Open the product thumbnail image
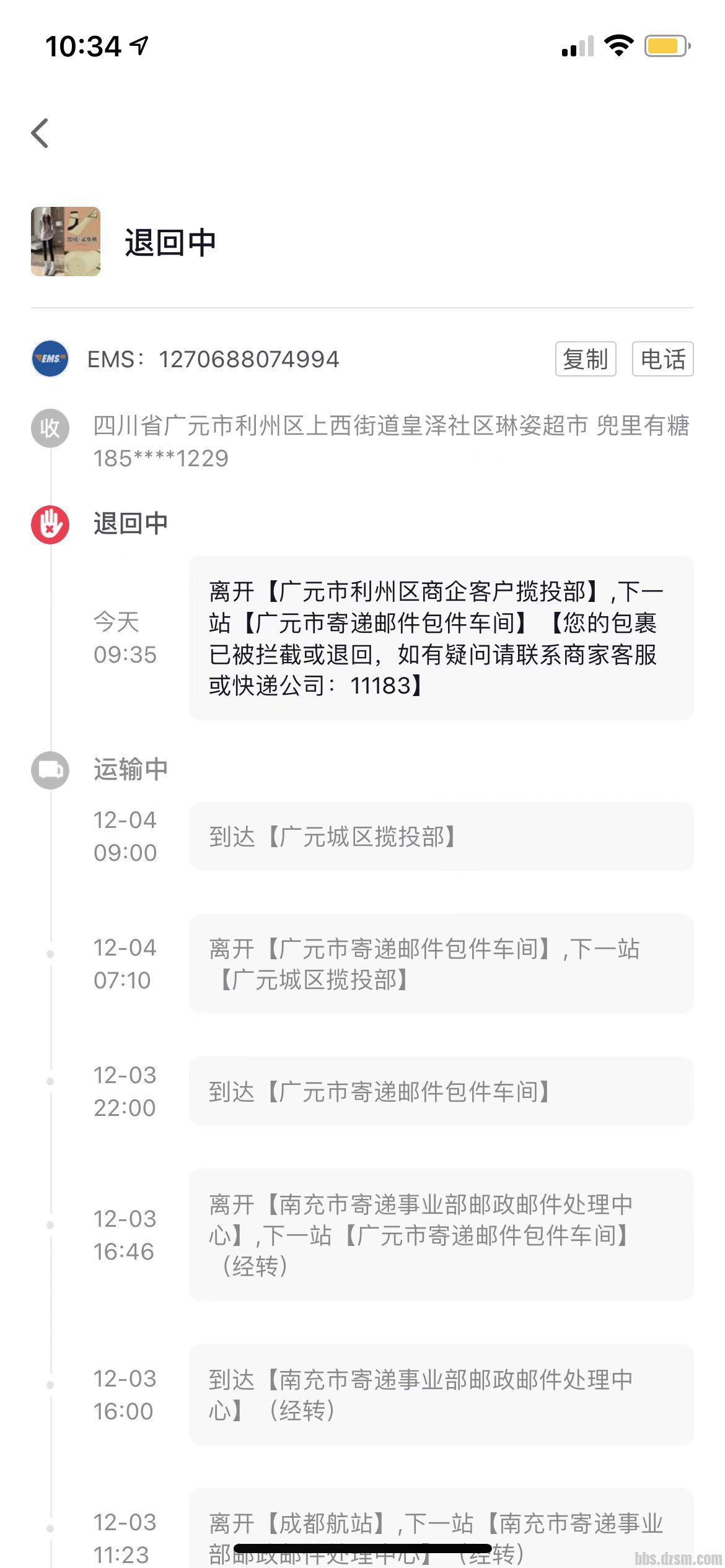This screenshot has height=1568, width=725. coord(66,242)
